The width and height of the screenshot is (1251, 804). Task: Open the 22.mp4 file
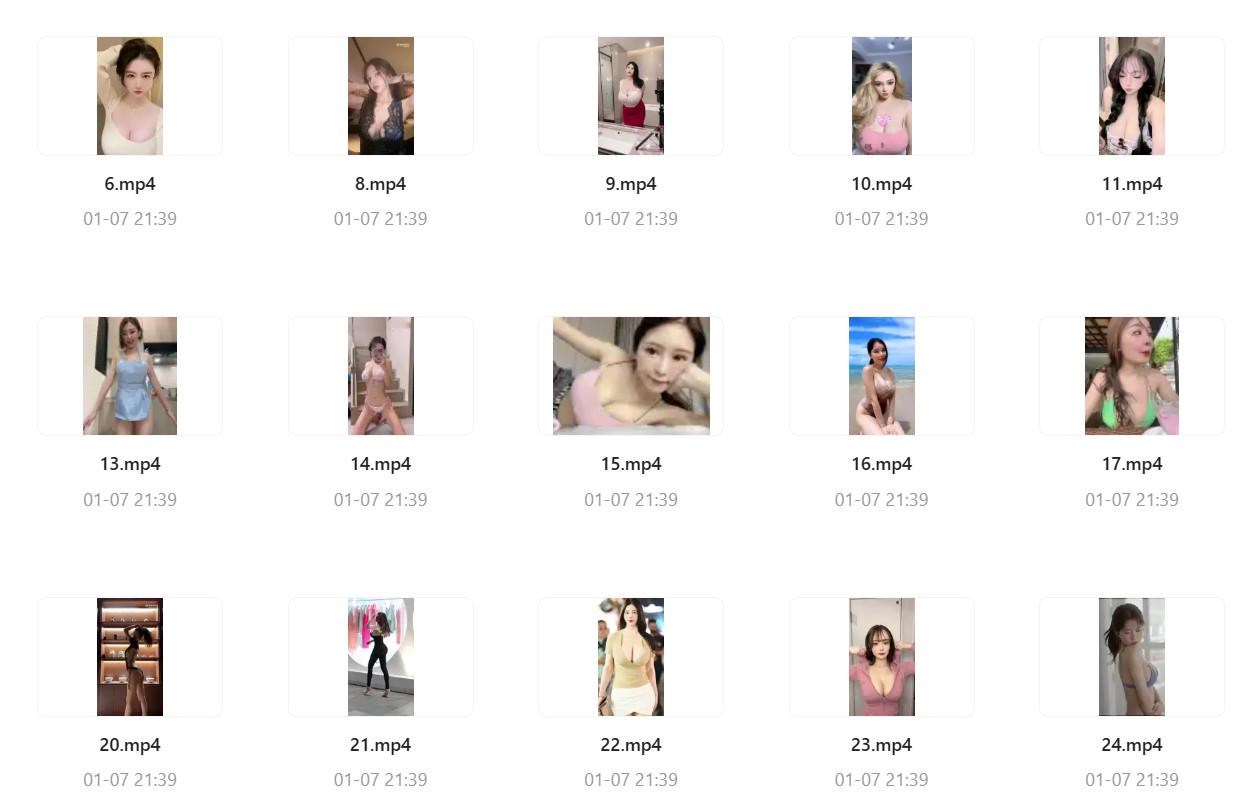(x=631, y=657)
